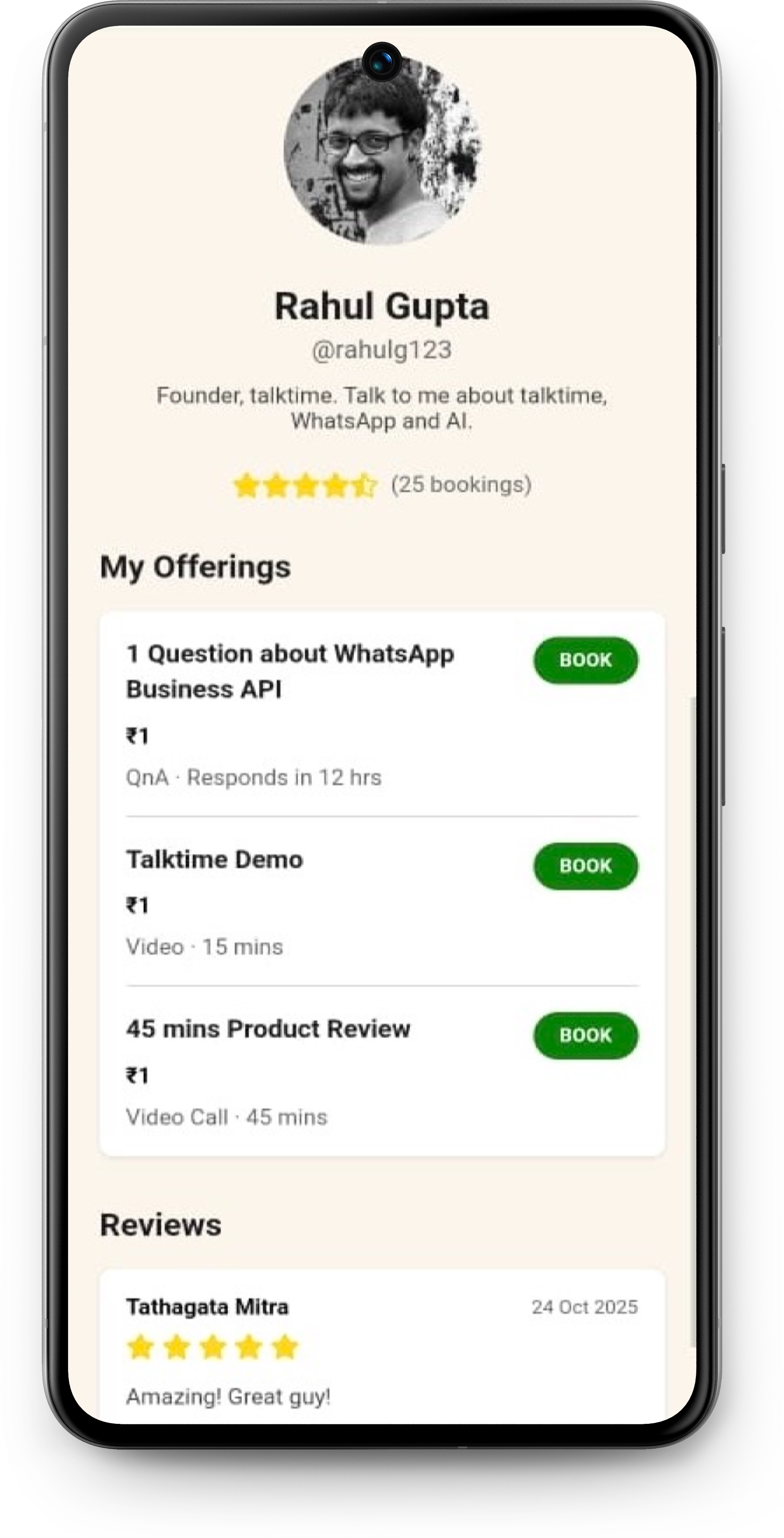The width and height of the screenshot is (784, 1538).
Task: Book the WhatsApp Business API question
Action: click(x=585, y=660)
